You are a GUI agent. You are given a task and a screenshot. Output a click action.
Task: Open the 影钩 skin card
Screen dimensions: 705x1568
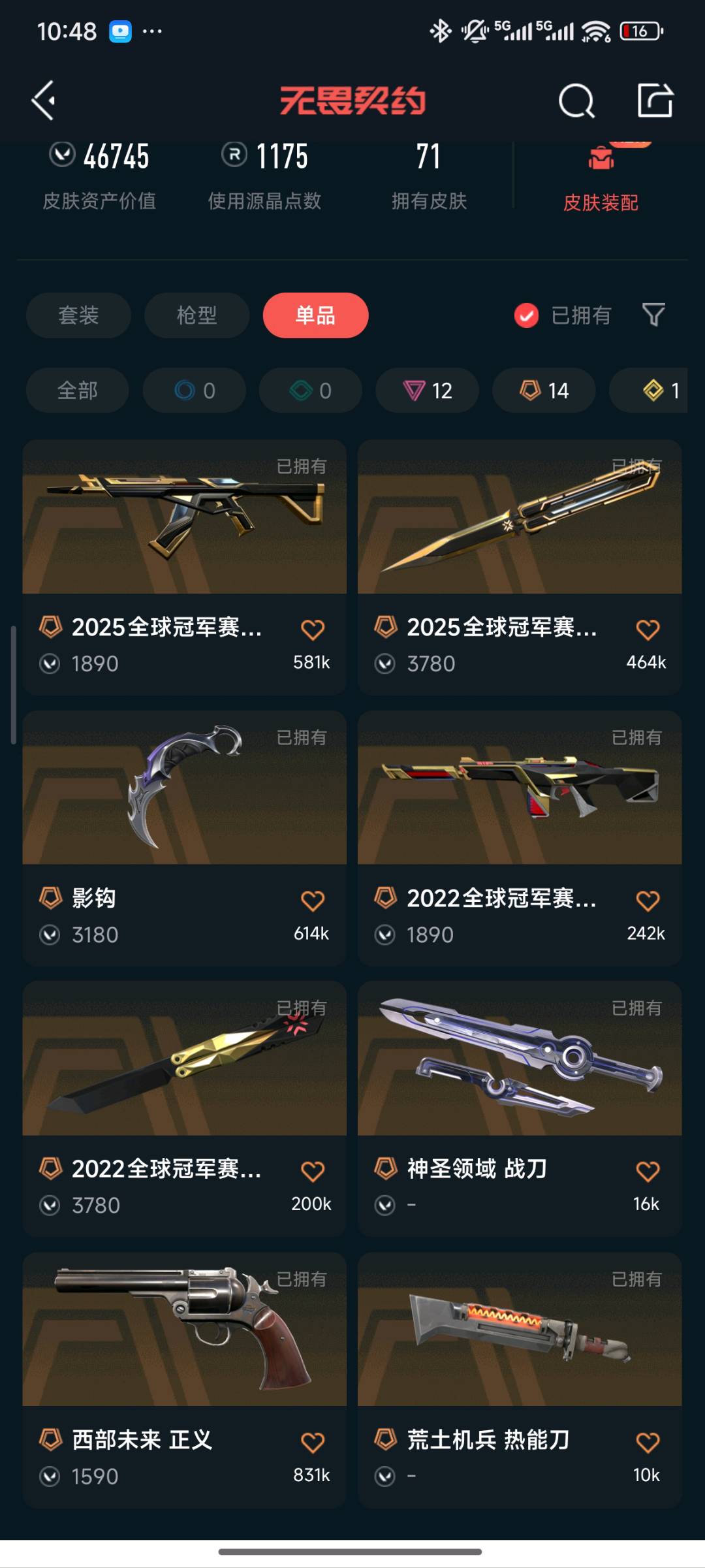pyautogui.click(x=184, y=838)
